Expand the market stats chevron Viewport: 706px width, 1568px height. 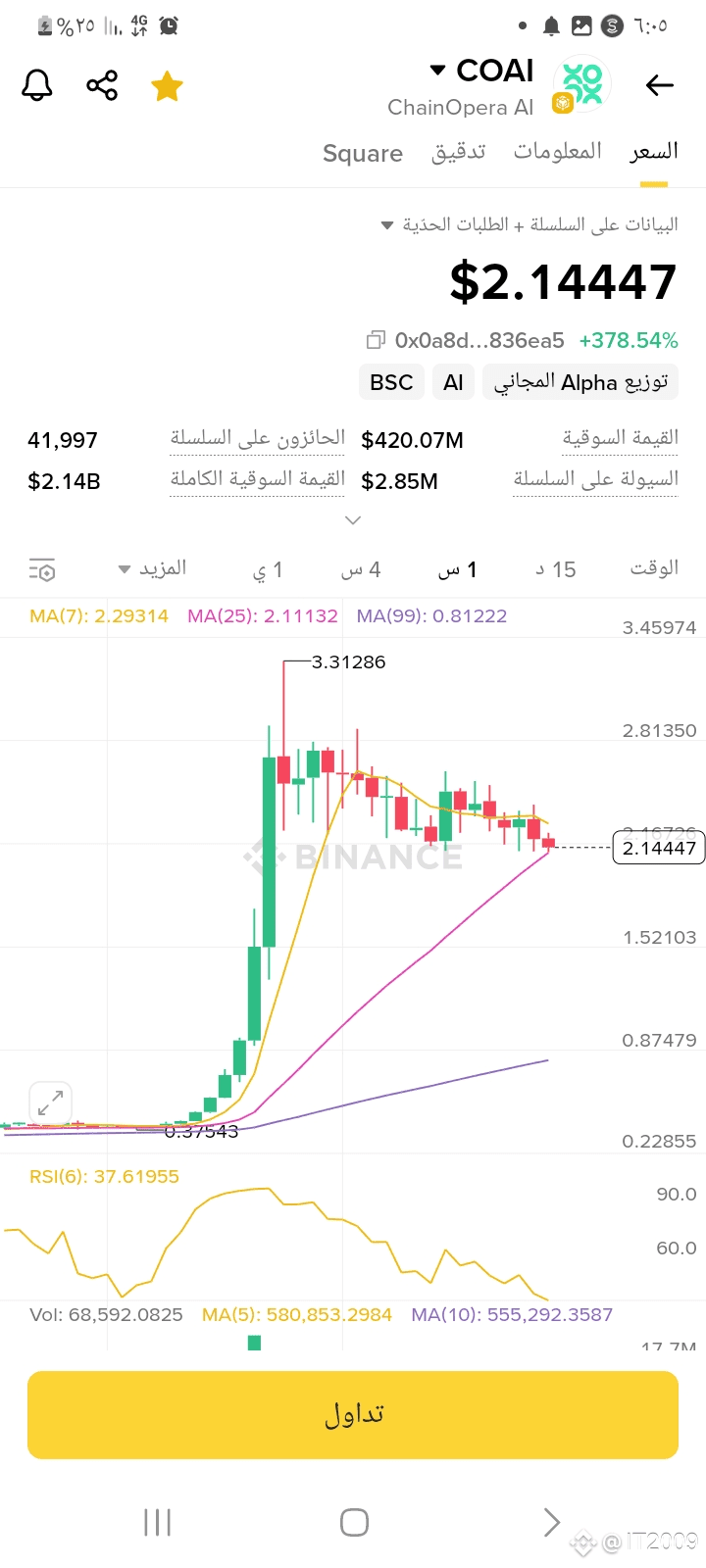(353, 520)
